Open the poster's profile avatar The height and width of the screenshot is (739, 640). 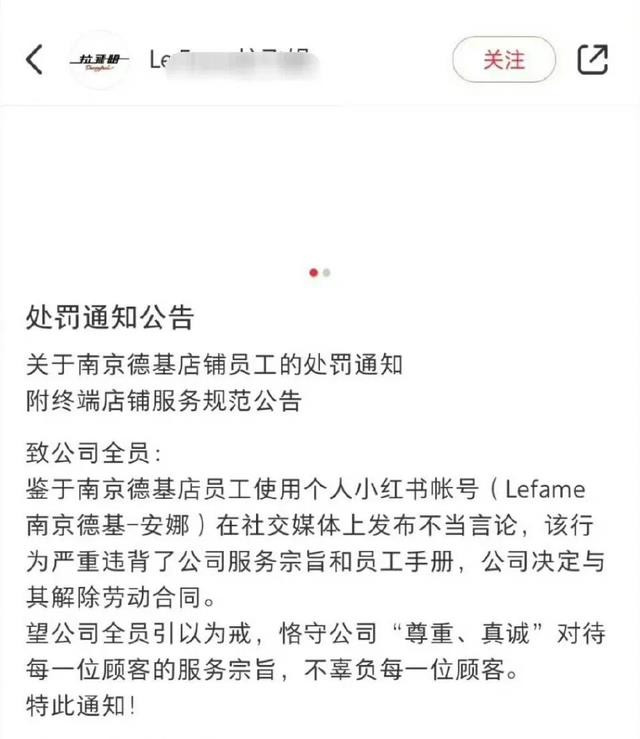point(99,60)
